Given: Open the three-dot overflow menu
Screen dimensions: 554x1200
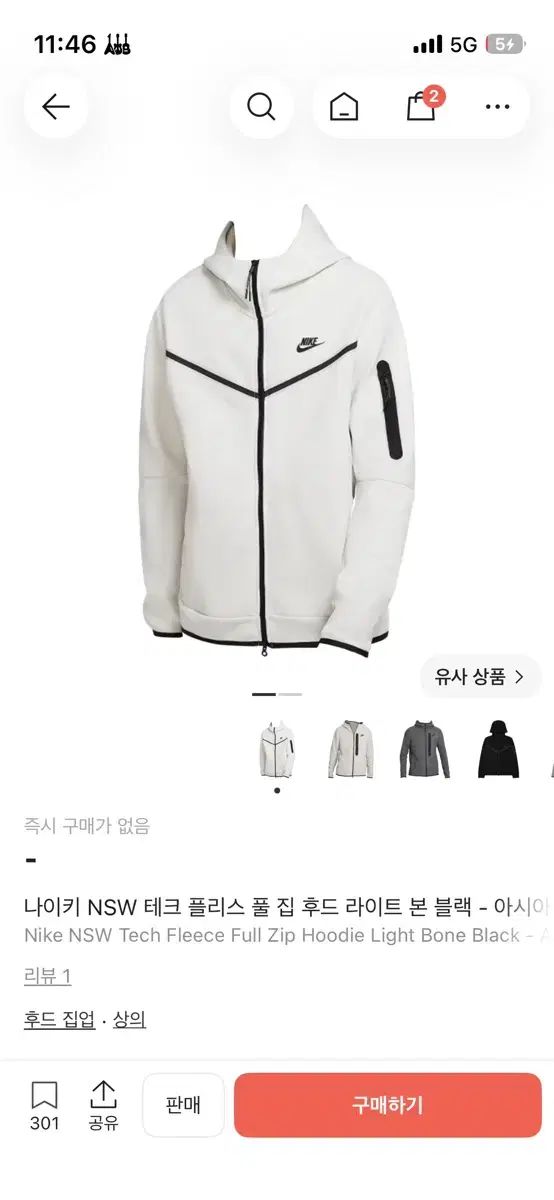Looking at the screenshot, I should point(497,107).
